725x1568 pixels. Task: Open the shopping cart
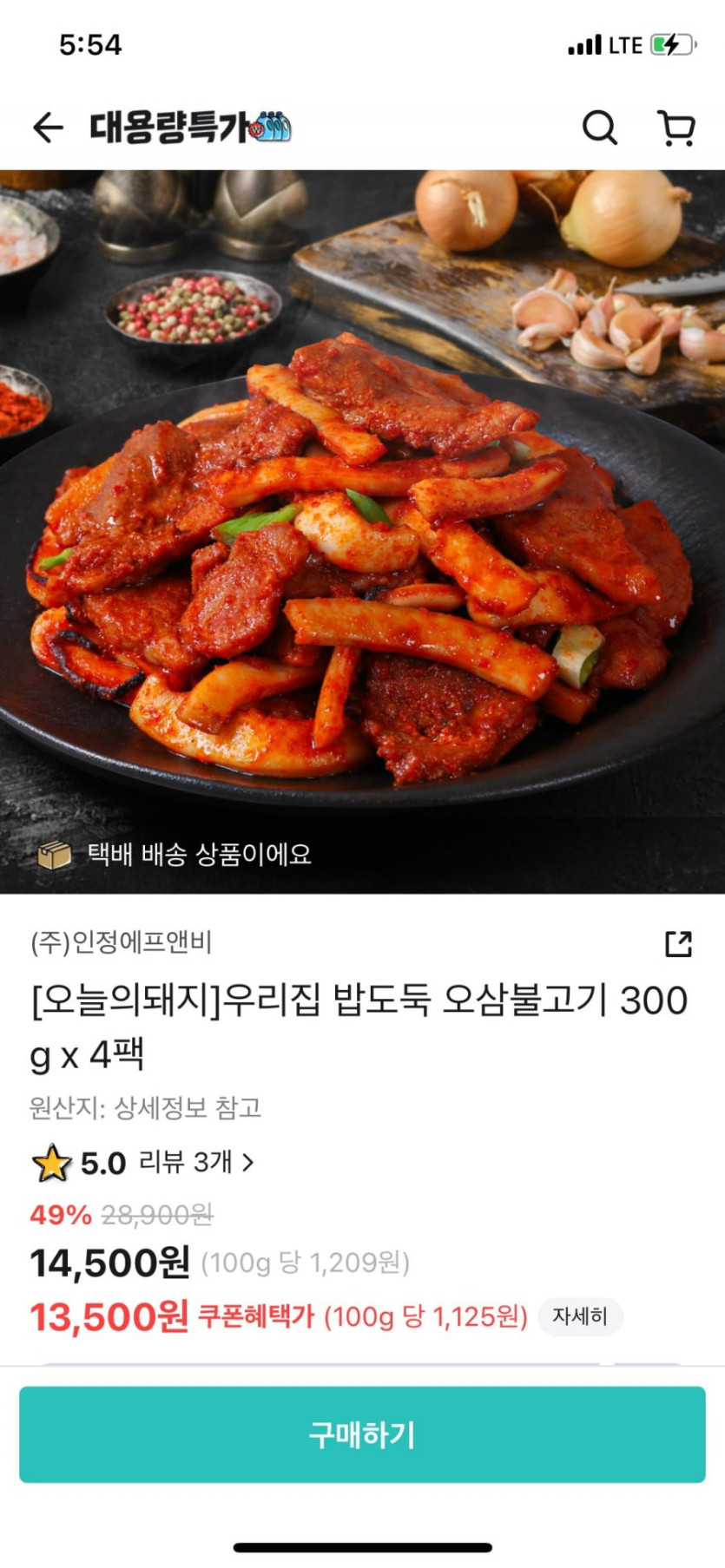[676, 128]
